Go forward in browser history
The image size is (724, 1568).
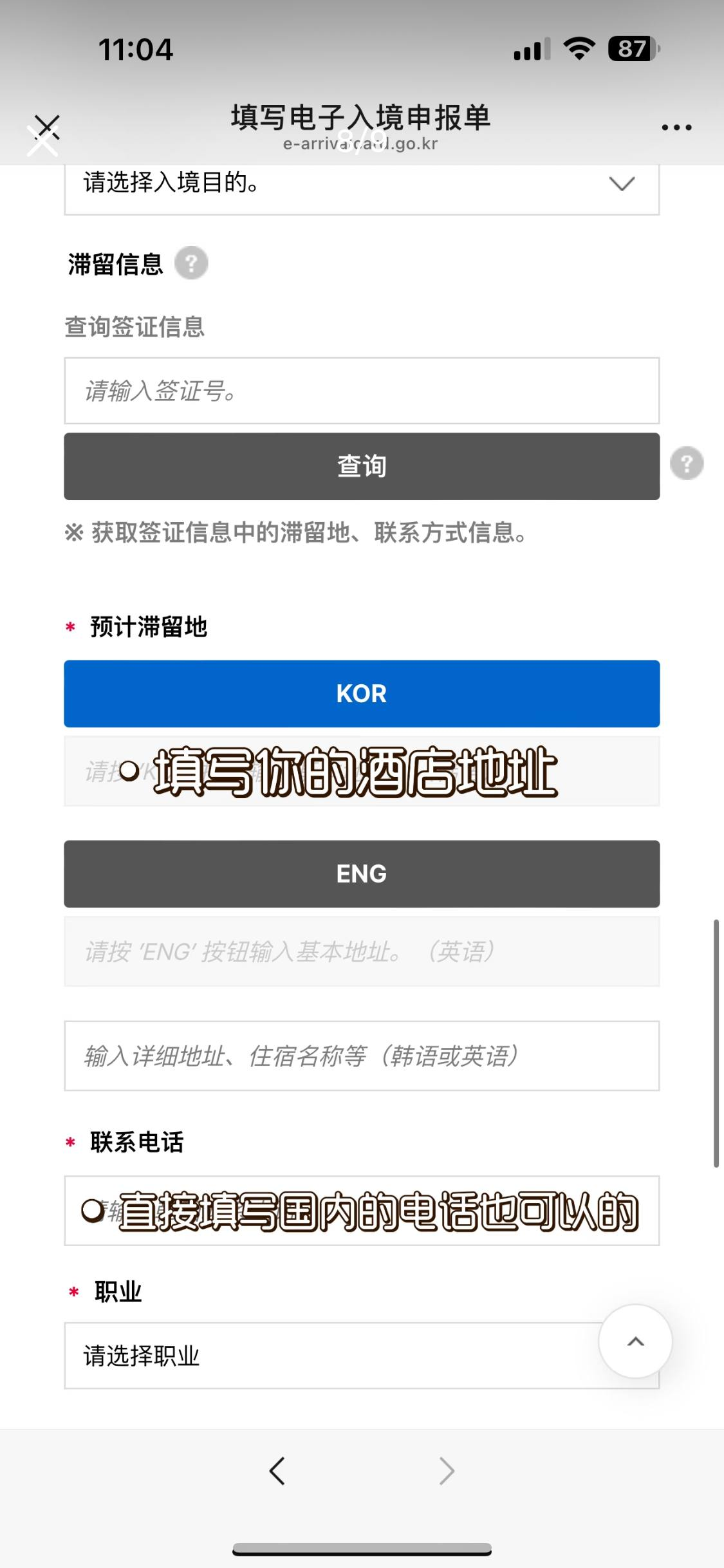click(447, 1471)
